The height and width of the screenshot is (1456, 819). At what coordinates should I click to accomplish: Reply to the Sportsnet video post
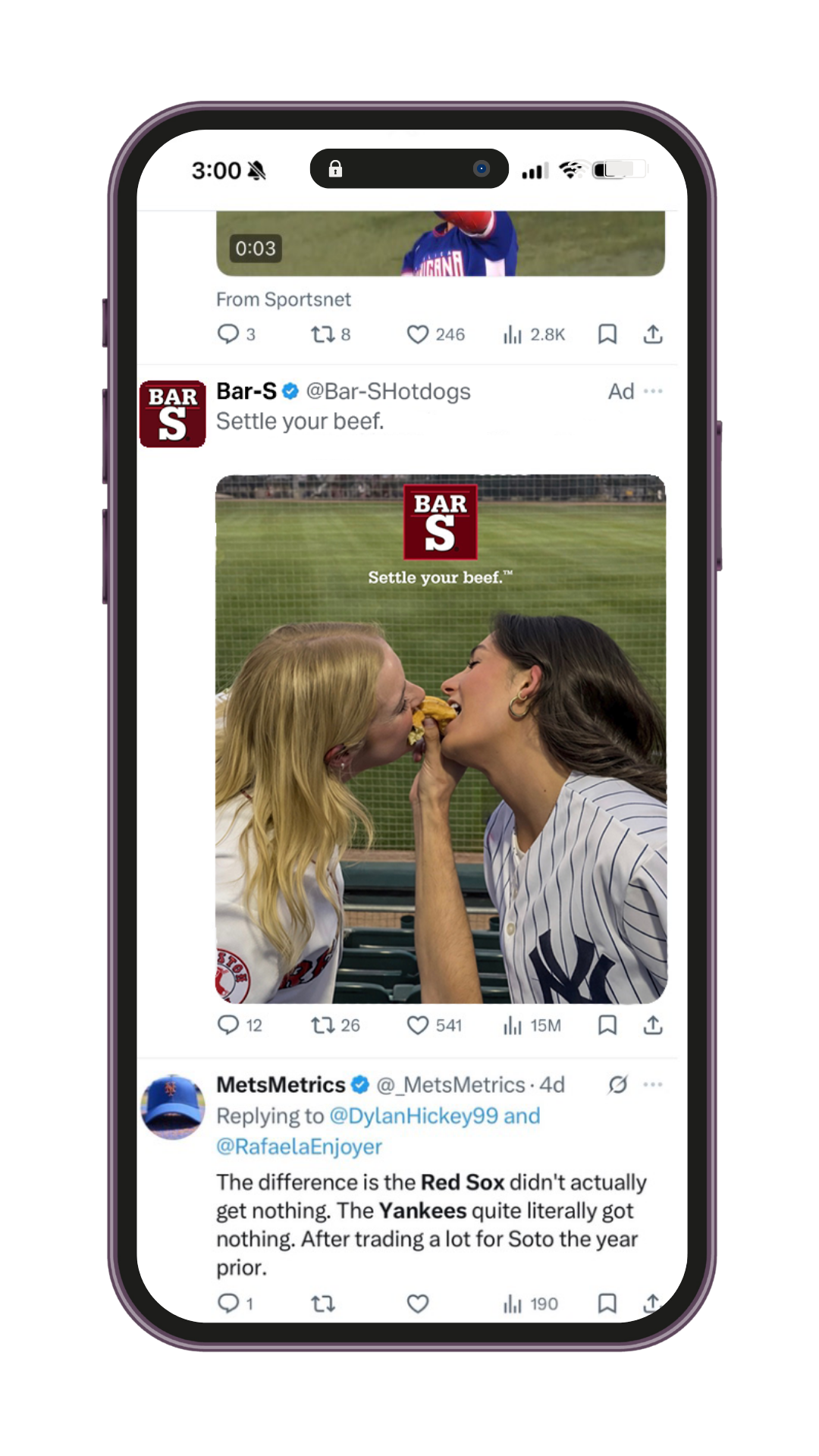228,334
